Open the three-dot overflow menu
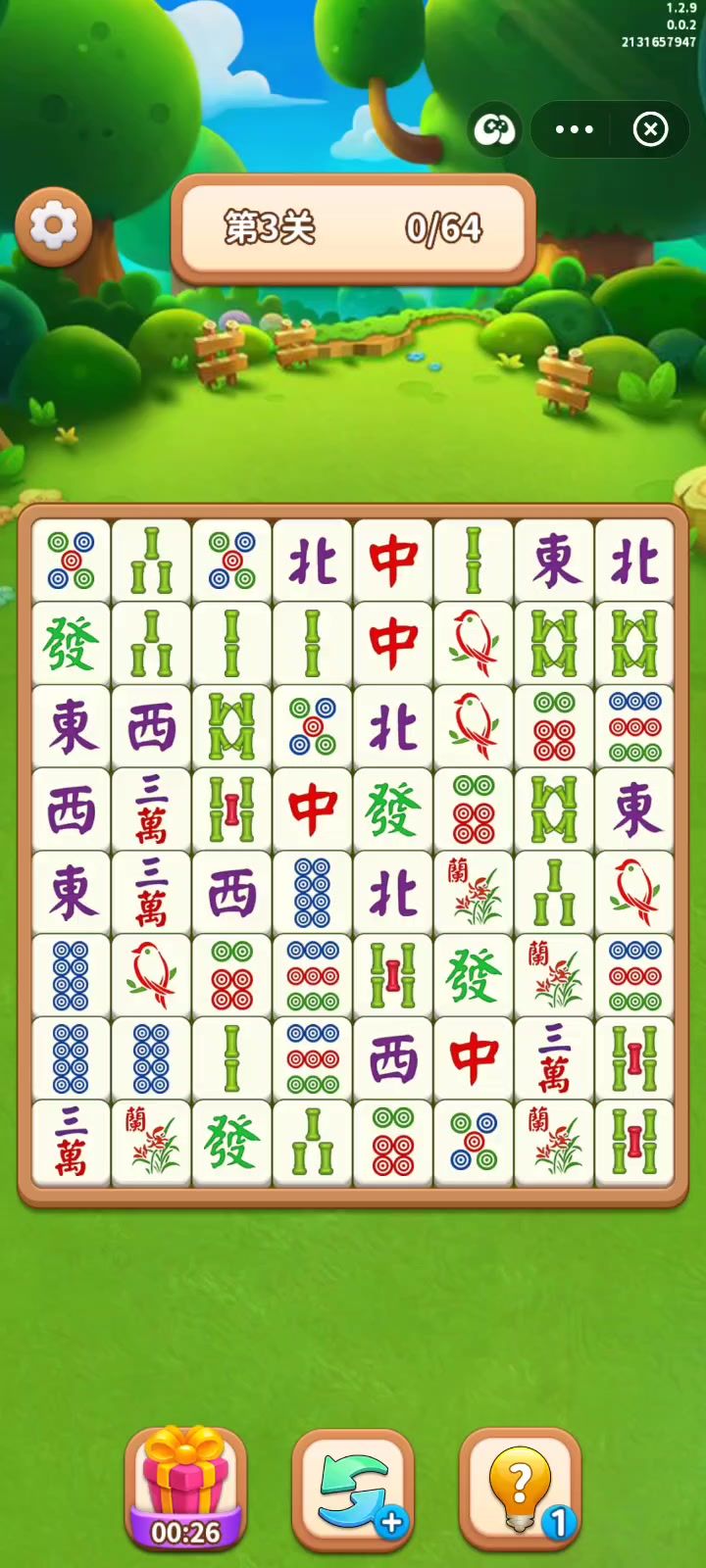The image size is (706, 1568). (574, 129)
